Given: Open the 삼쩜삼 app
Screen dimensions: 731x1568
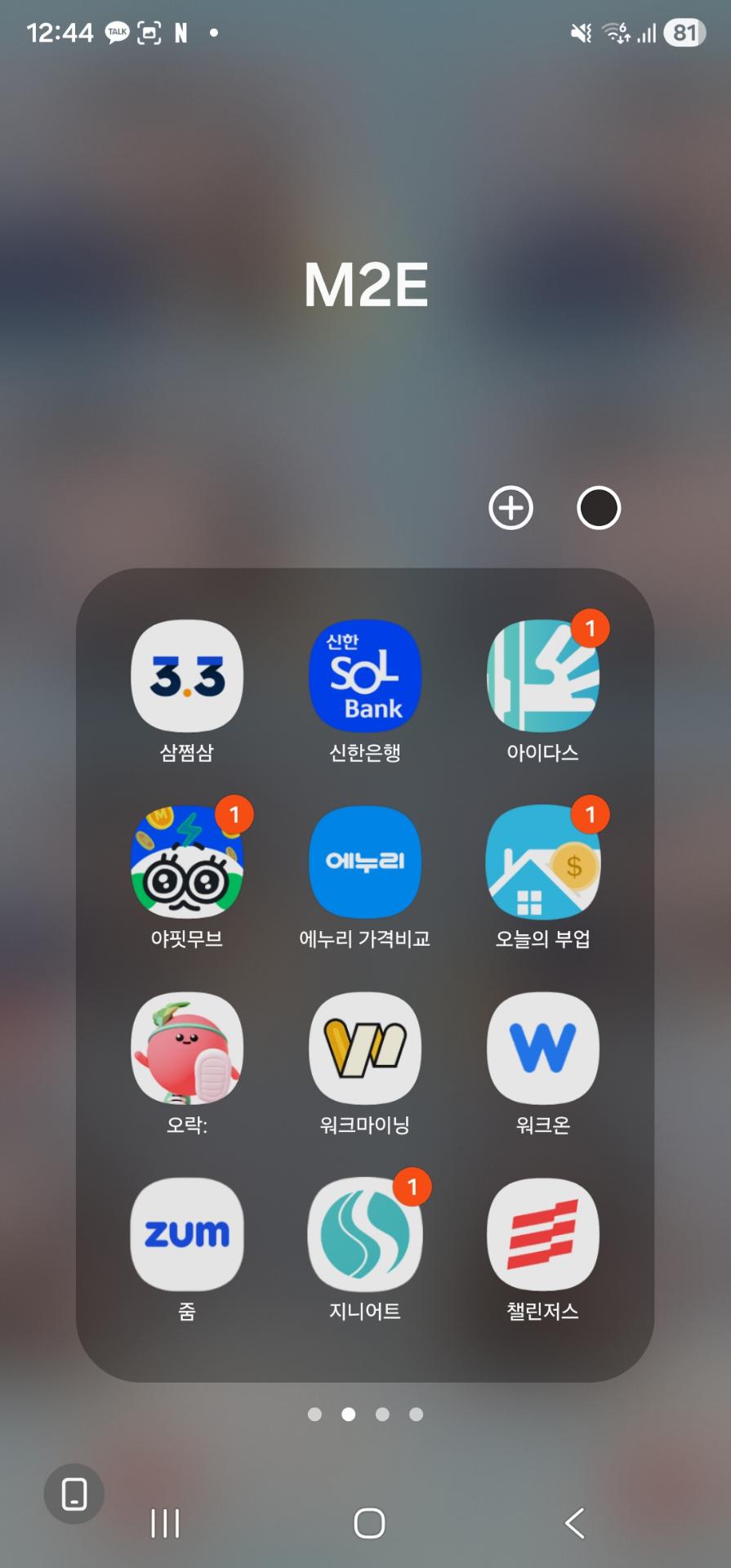Looking at the screenshot, I should (187, 676).
